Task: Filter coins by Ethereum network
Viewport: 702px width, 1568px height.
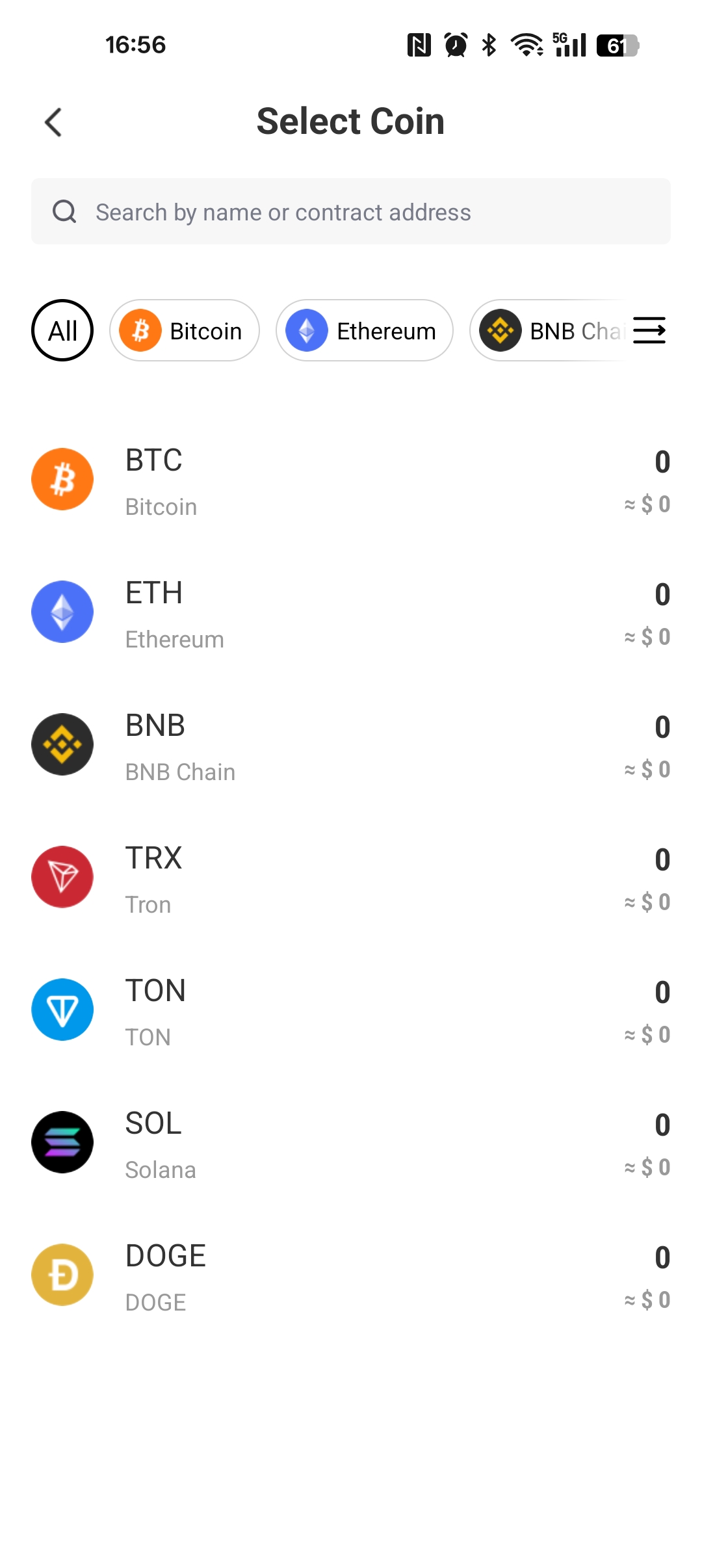Action: coord(364,330)
